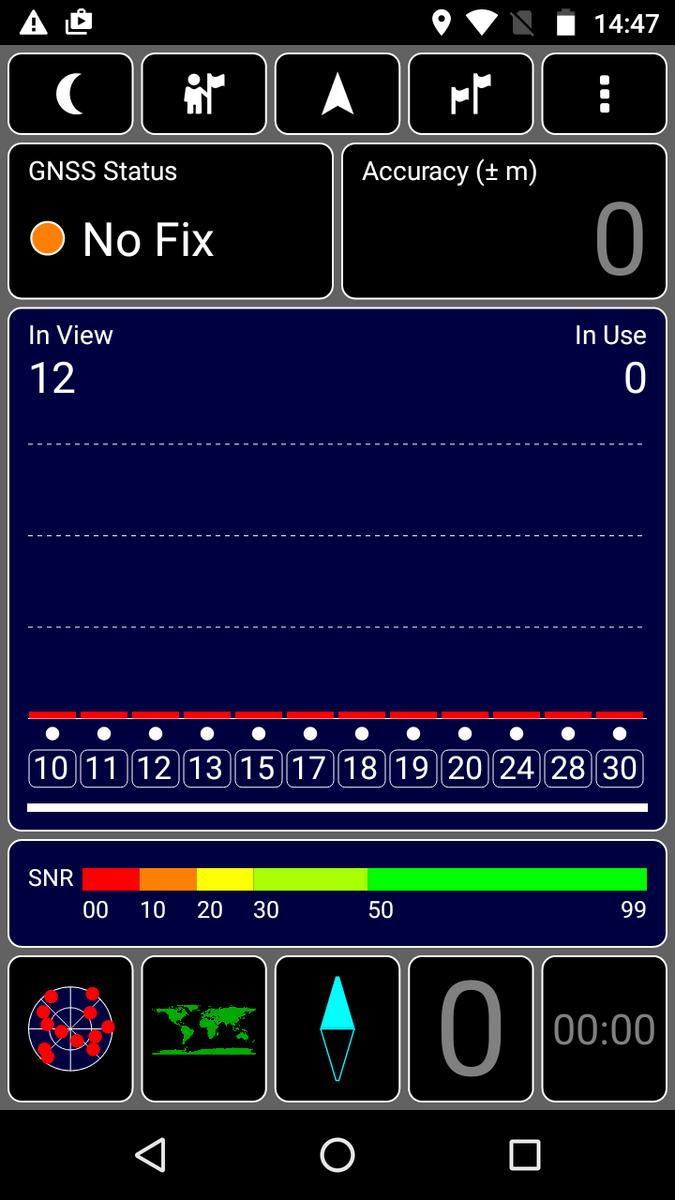The height and width of the screenshot is (1200, 675).
Task: Go back using the system back button
Action: point(150,1155)
